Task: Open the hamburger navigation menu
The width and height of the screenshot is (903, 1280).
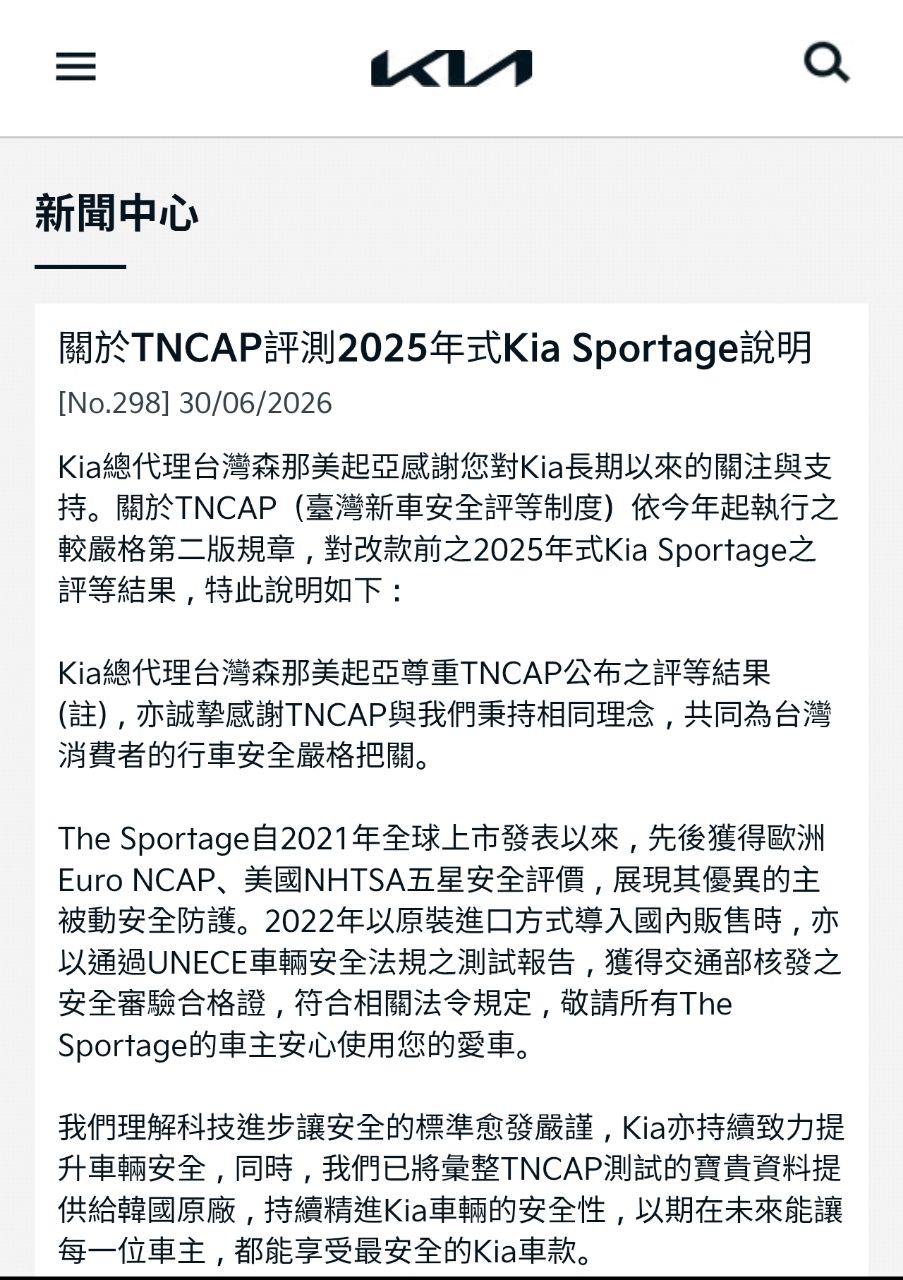Action: click(x=76, y=67)
